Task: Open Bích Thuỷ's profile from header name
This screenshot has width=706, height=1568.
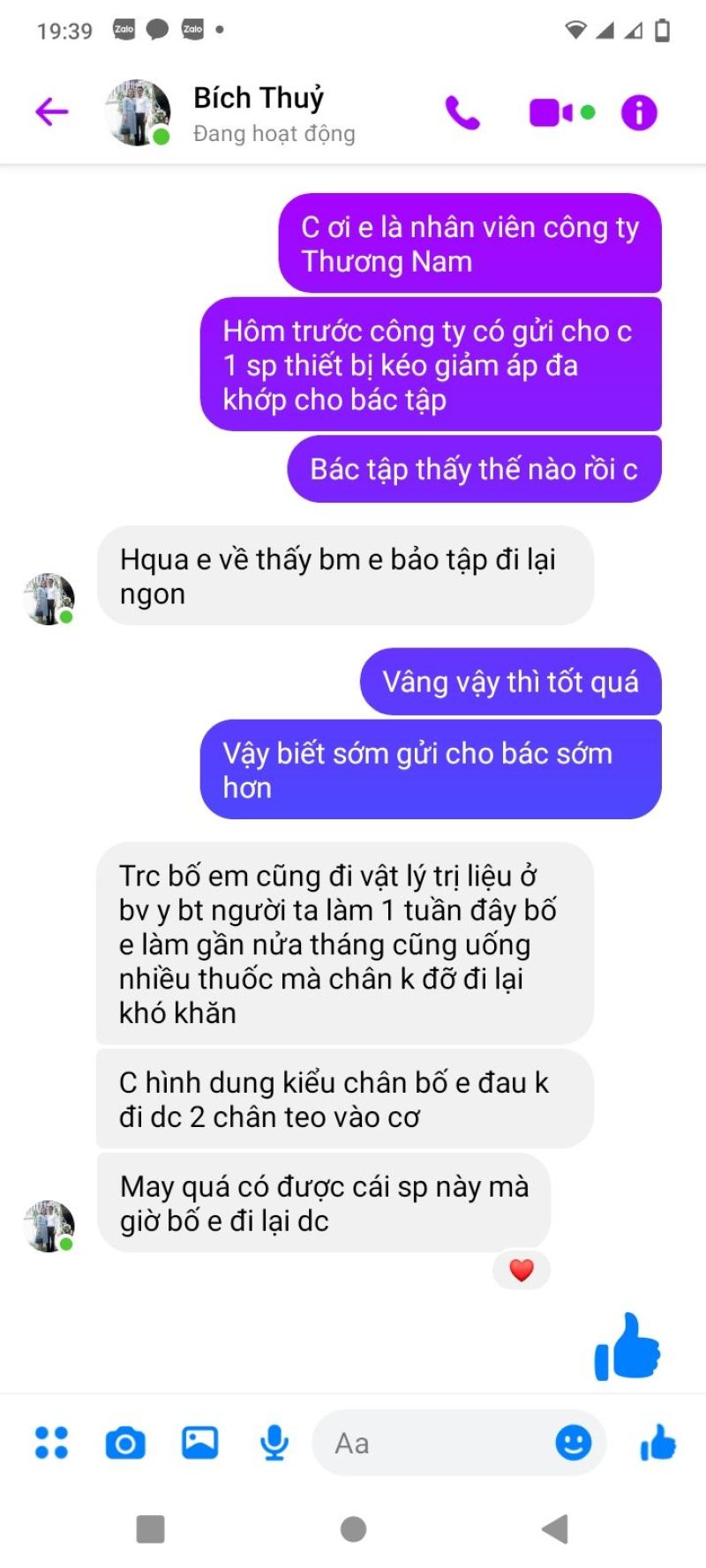Action: coord(258,99)
